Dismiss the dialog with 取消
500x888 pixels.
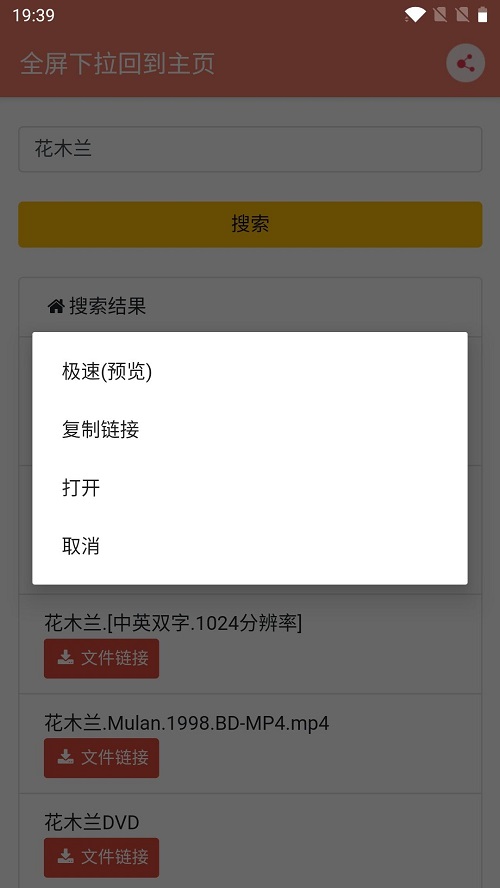[x=250, y=546]
